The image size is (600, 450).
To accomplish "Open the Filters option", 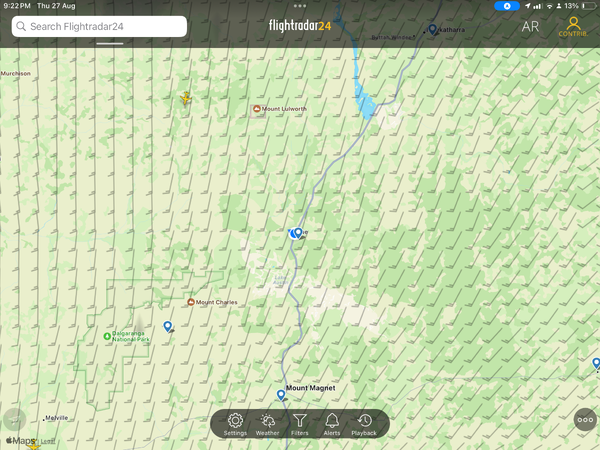I will pos(300,424).
